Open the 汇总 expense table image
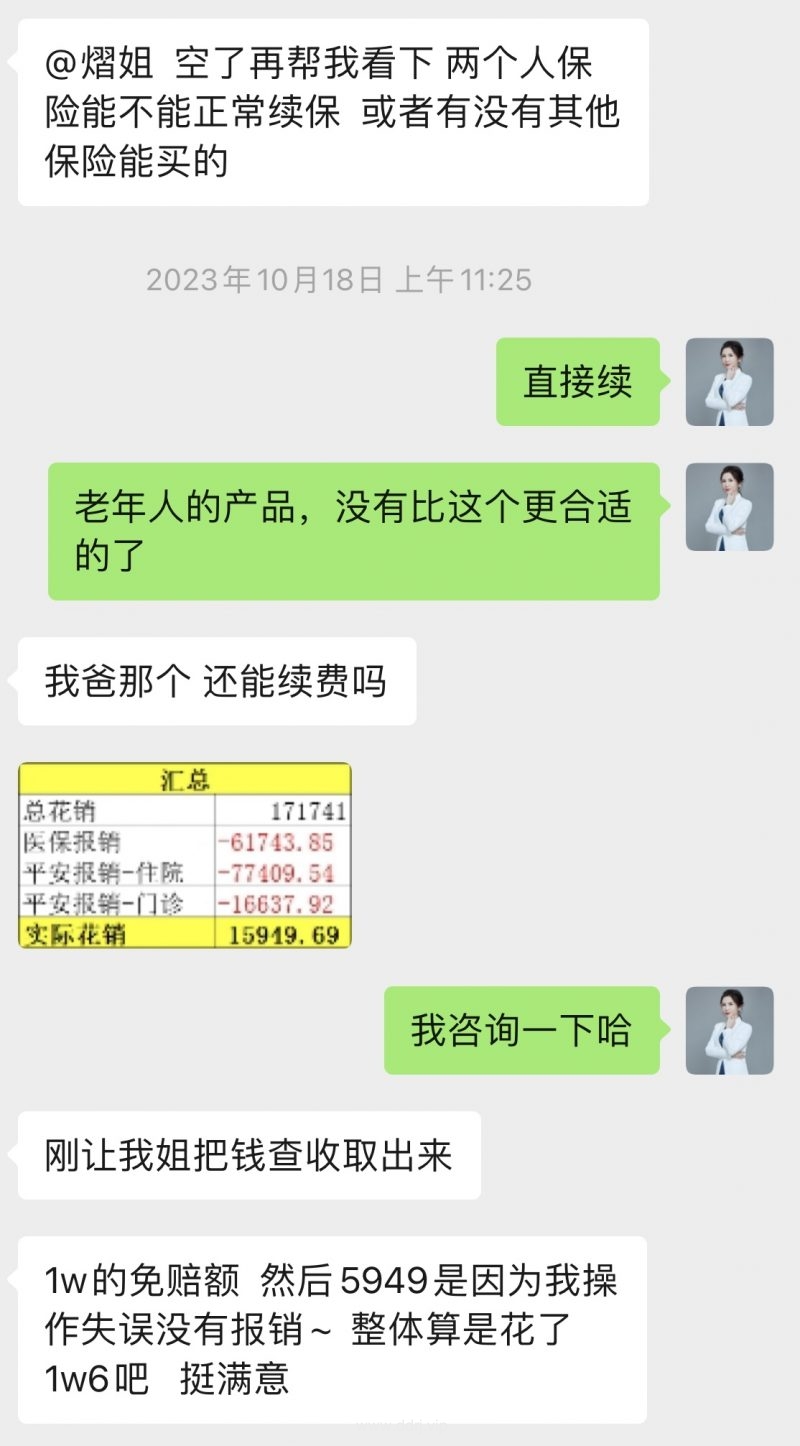The image size is (800, 1446). pyautogui.click(x=185, y=856)
